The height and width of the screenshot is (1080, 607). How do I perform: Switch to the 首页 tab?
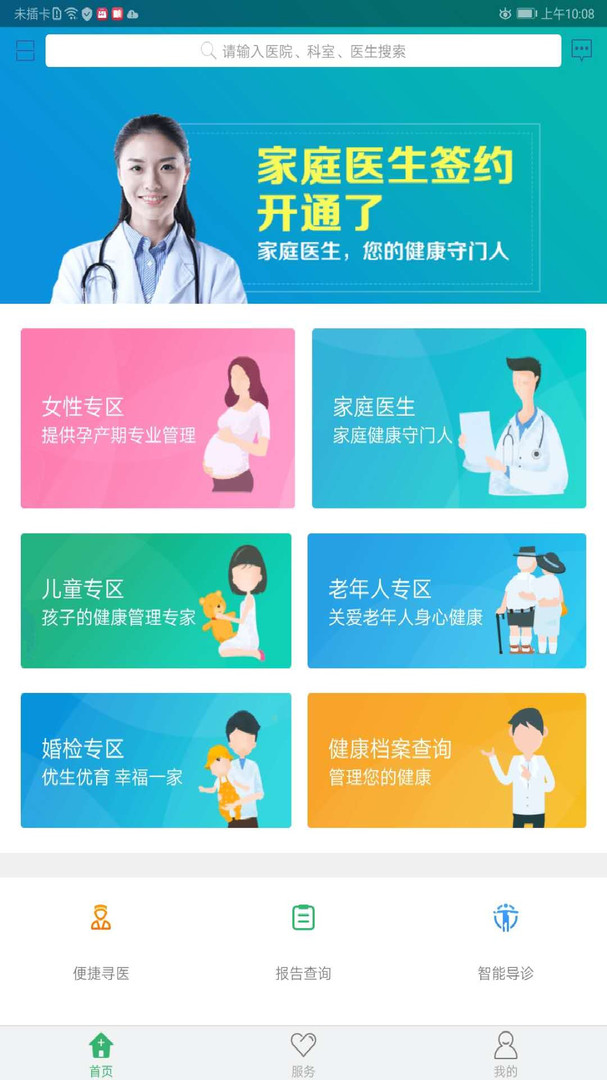point(101,1053)
